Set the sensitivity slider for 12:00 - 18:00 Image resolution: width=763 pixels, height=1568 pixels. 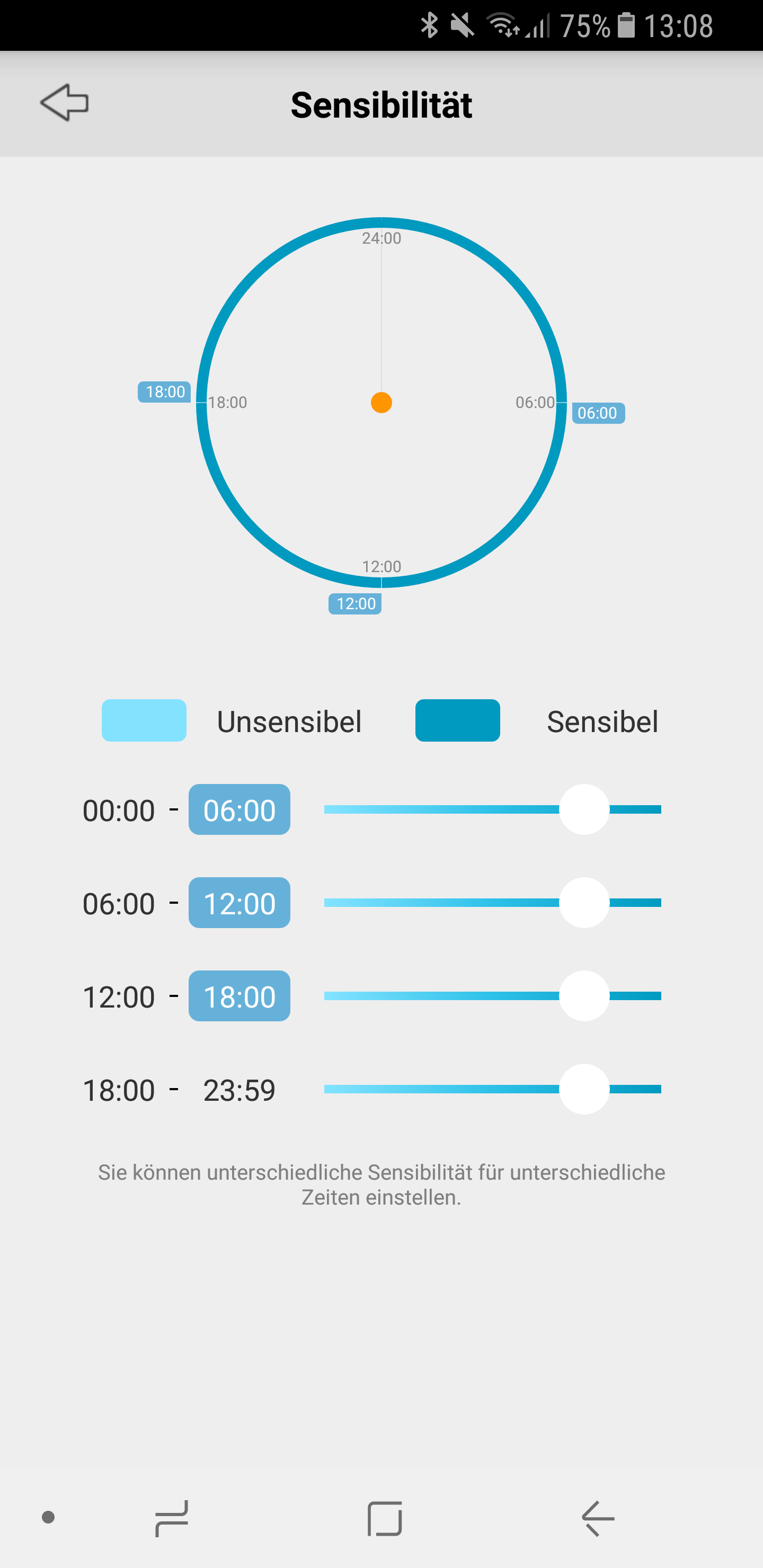[x=583, y=996]
